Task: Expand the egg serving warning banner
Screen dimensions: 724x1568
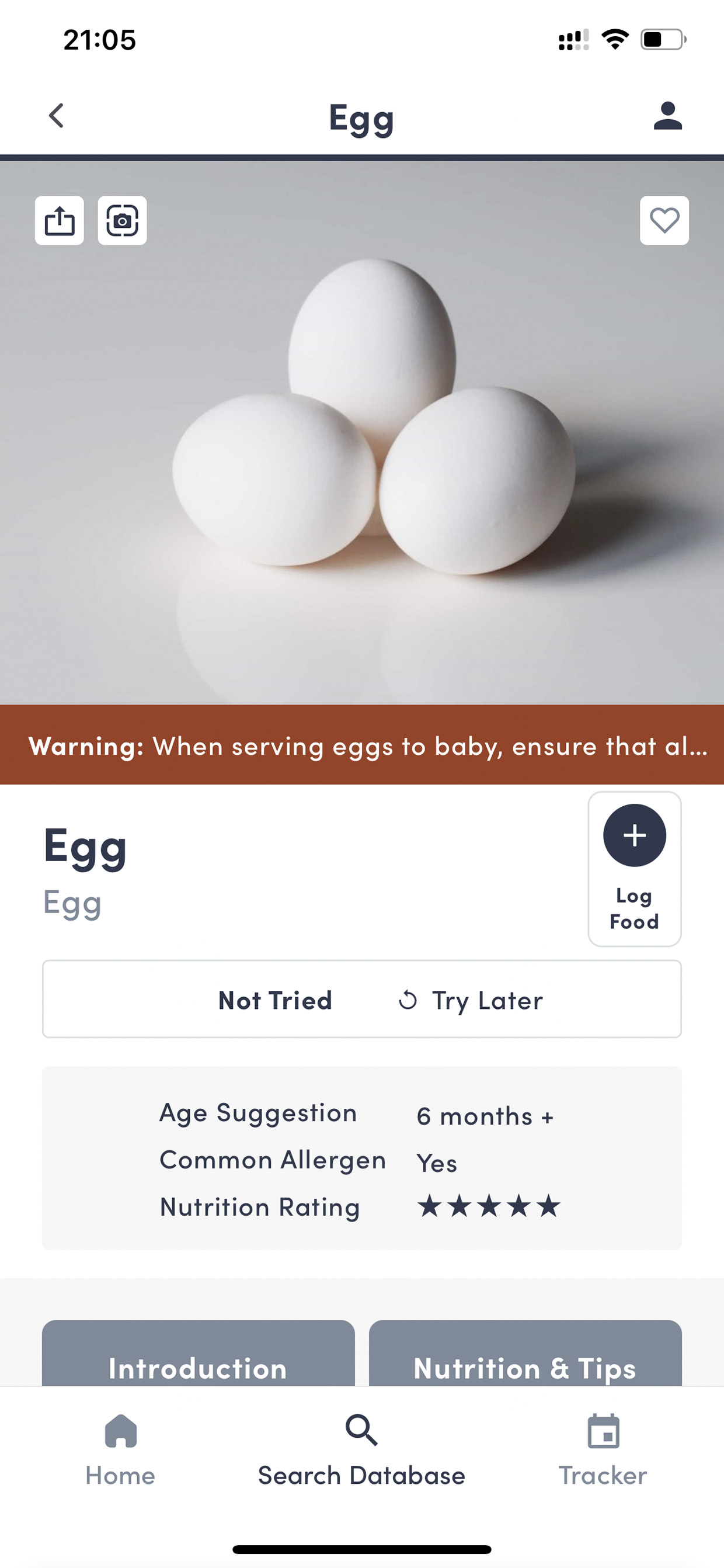Action: 362,745
